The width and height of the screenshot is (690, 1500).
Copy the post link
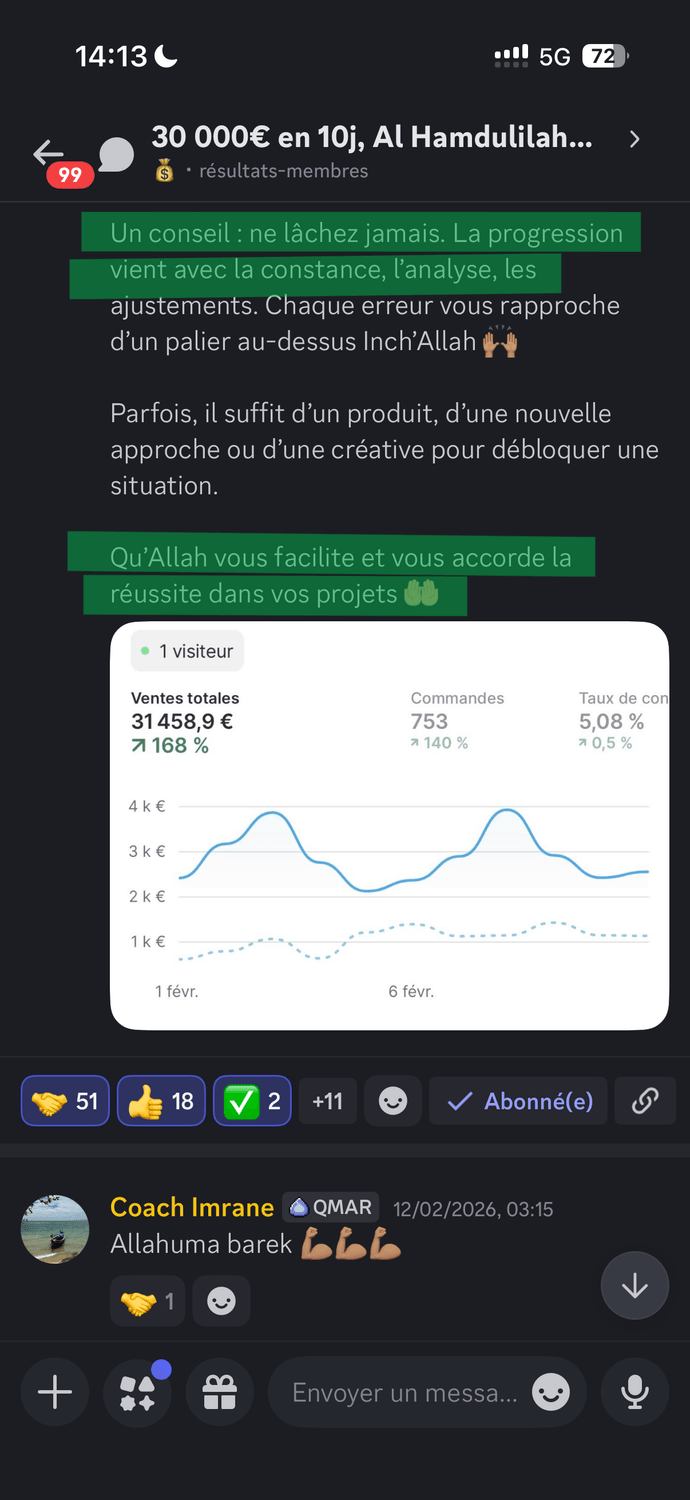[645, 1101]
